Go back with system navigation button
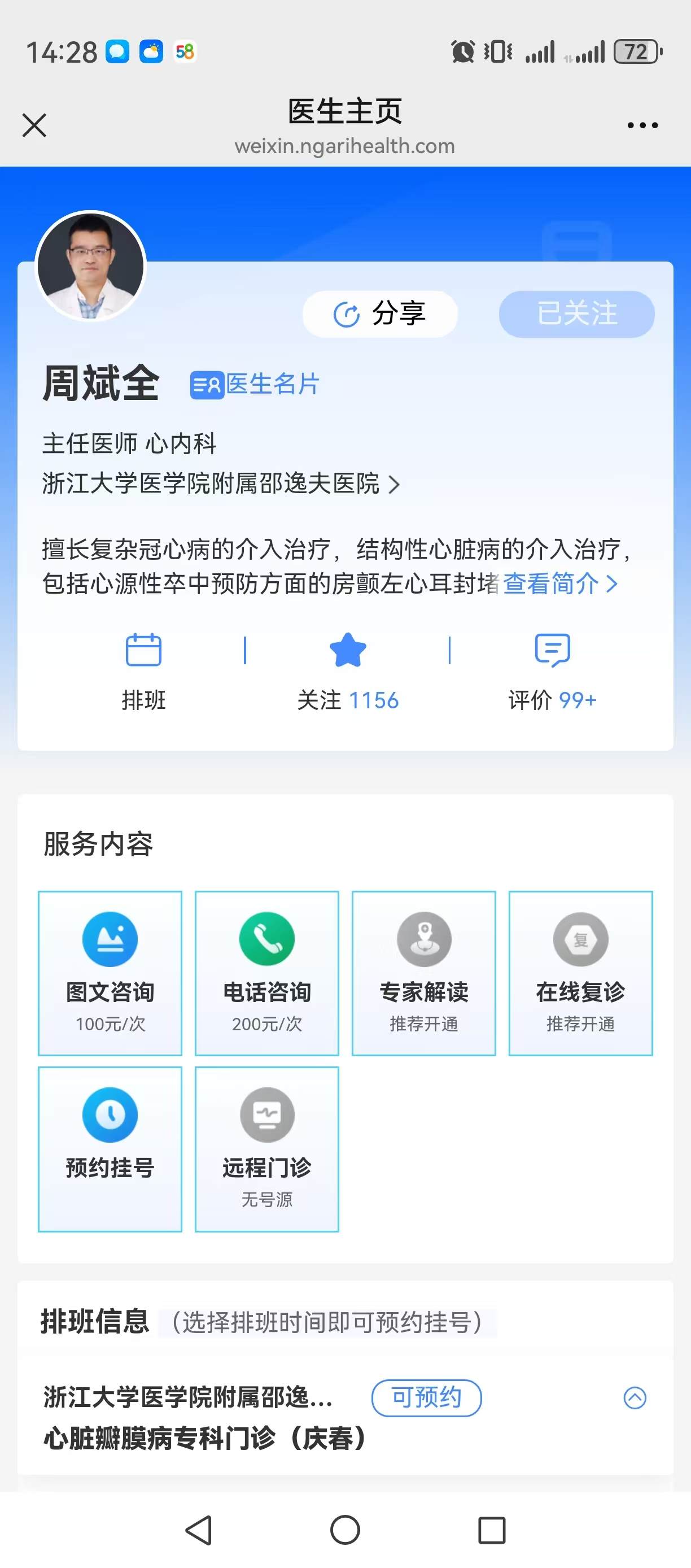 tap(198, 1530)
